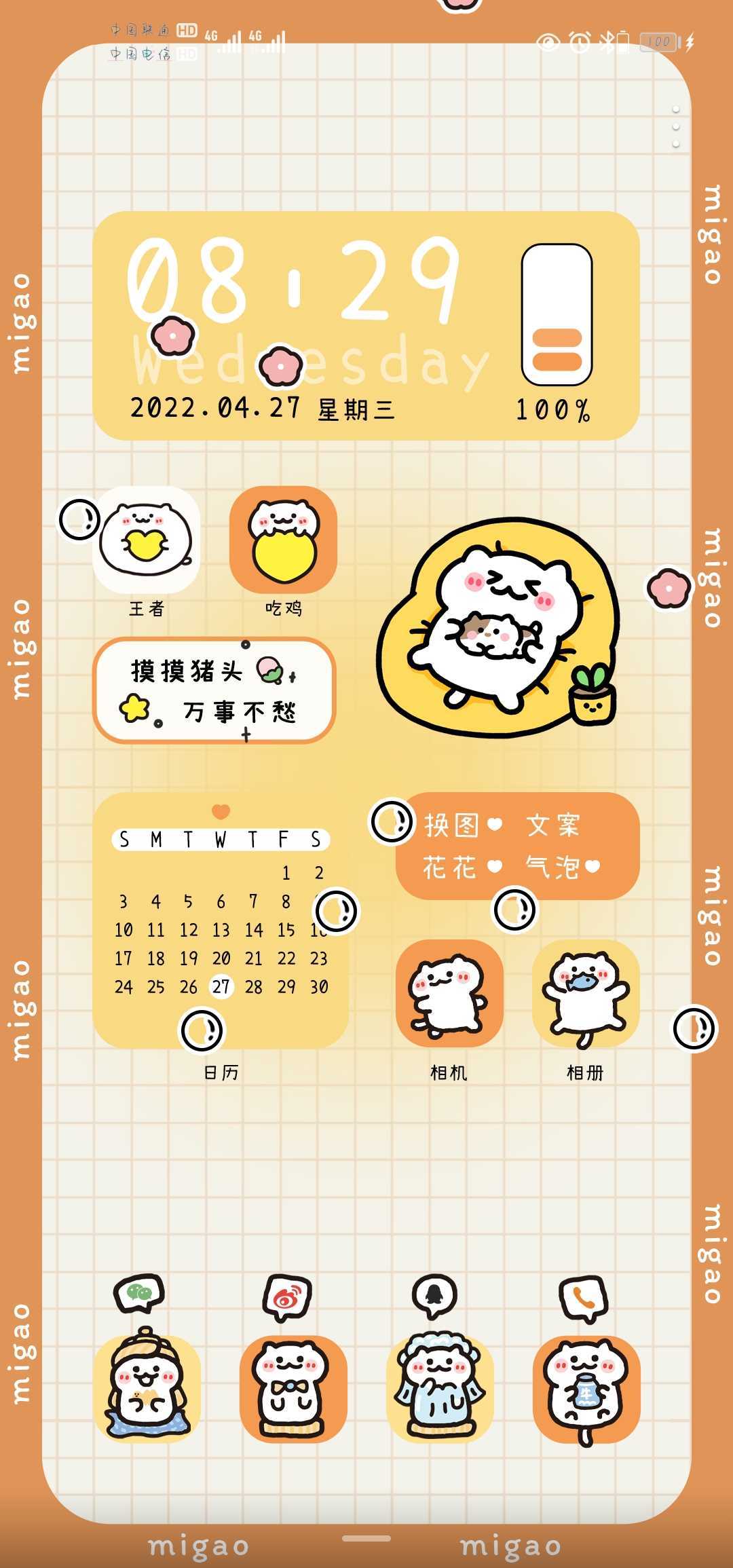Open WeChat from the dock
Image resolution: width=733 pixels, height=1568 pixels.
(147, 1388)
